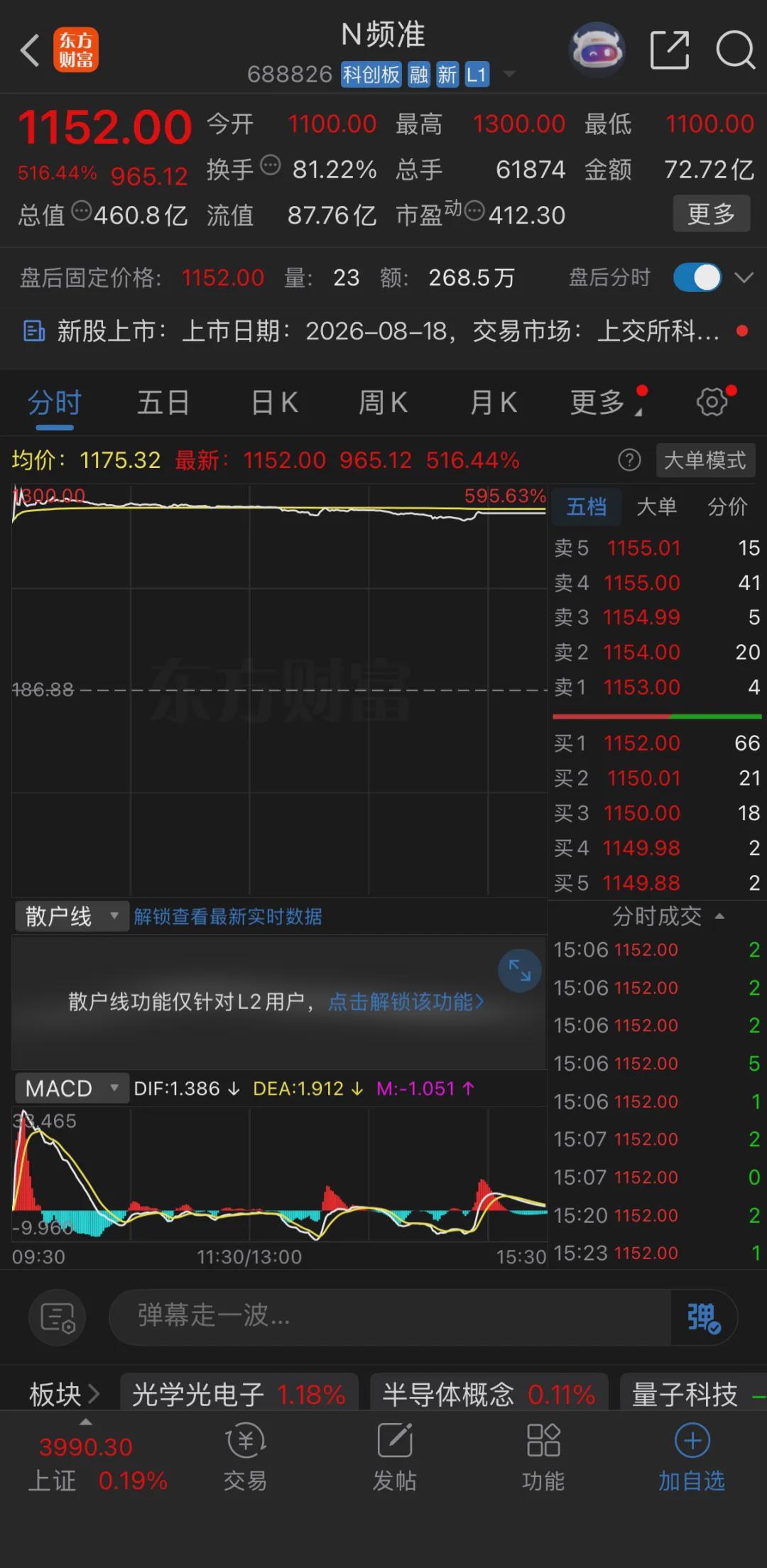This screenshot has height=1568, width=767.
Task: Switch to the 日K chart tab
Action: click(274, 403)
